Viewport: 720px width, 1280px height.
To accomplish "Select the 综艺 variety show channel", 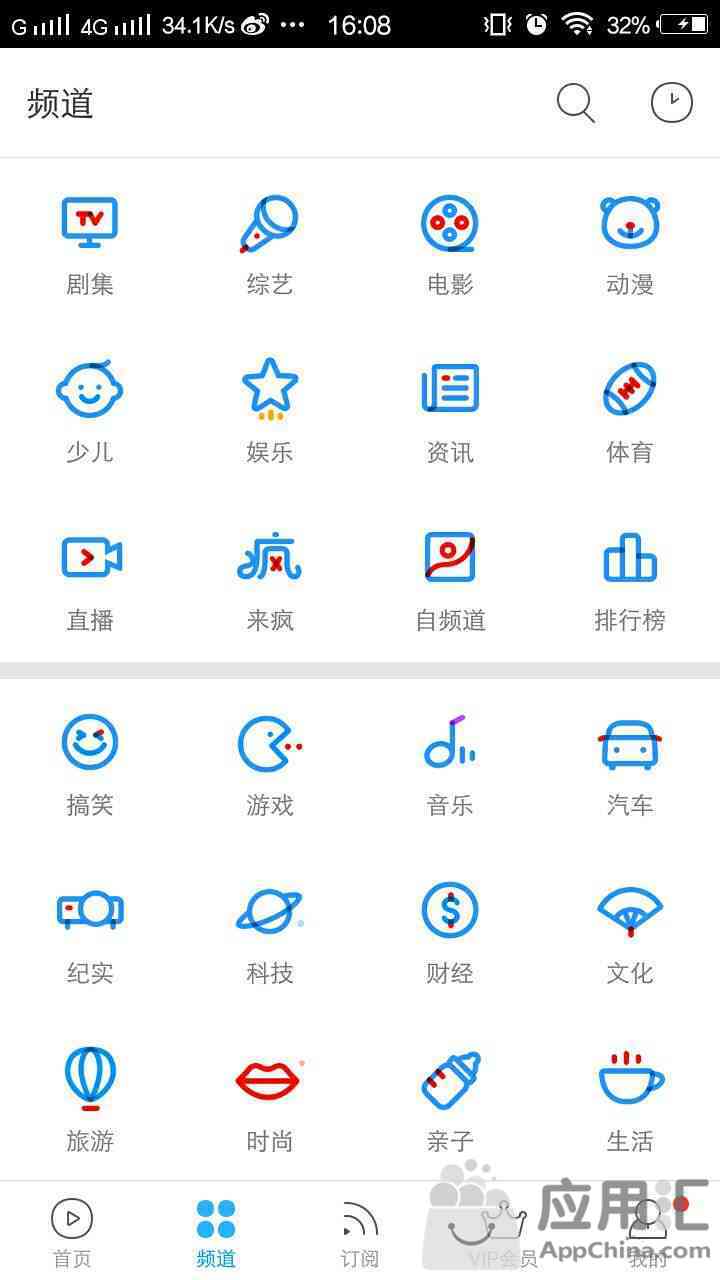I will pos(270,245).
